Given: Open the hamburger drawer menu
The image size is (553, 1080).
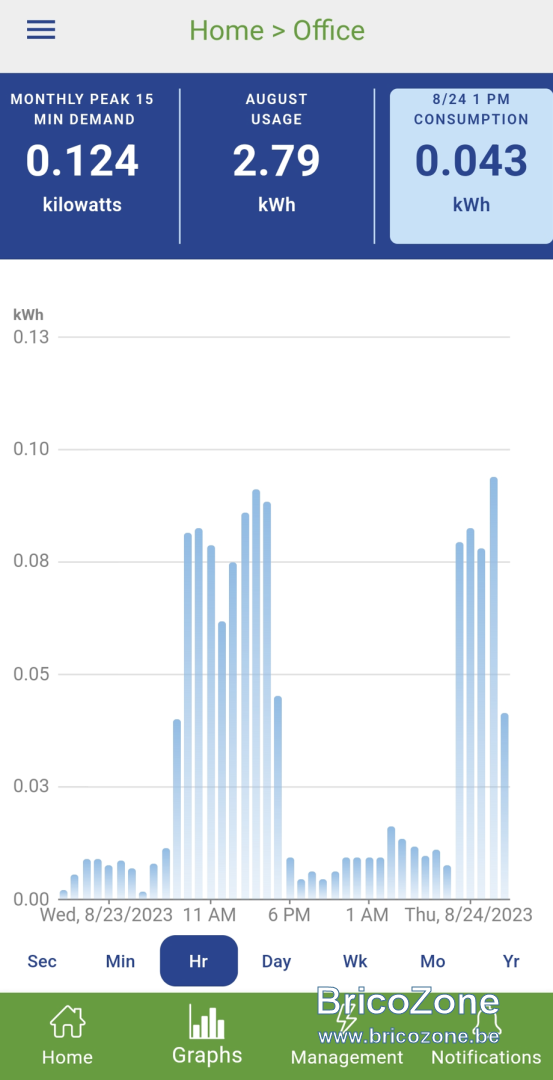Looking at the screenshot, I should pyautogui.click(x=41, y=30).
